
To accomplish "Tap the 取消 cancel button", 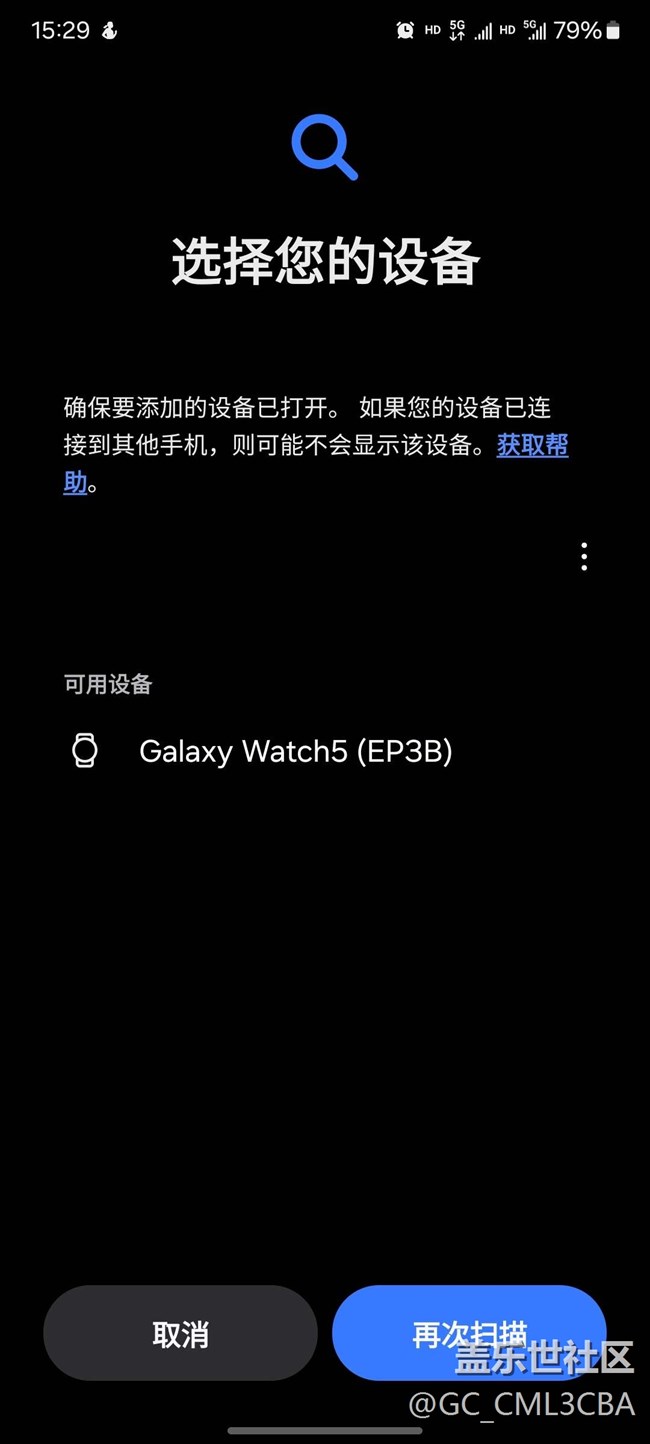I will pos(180,1333).
